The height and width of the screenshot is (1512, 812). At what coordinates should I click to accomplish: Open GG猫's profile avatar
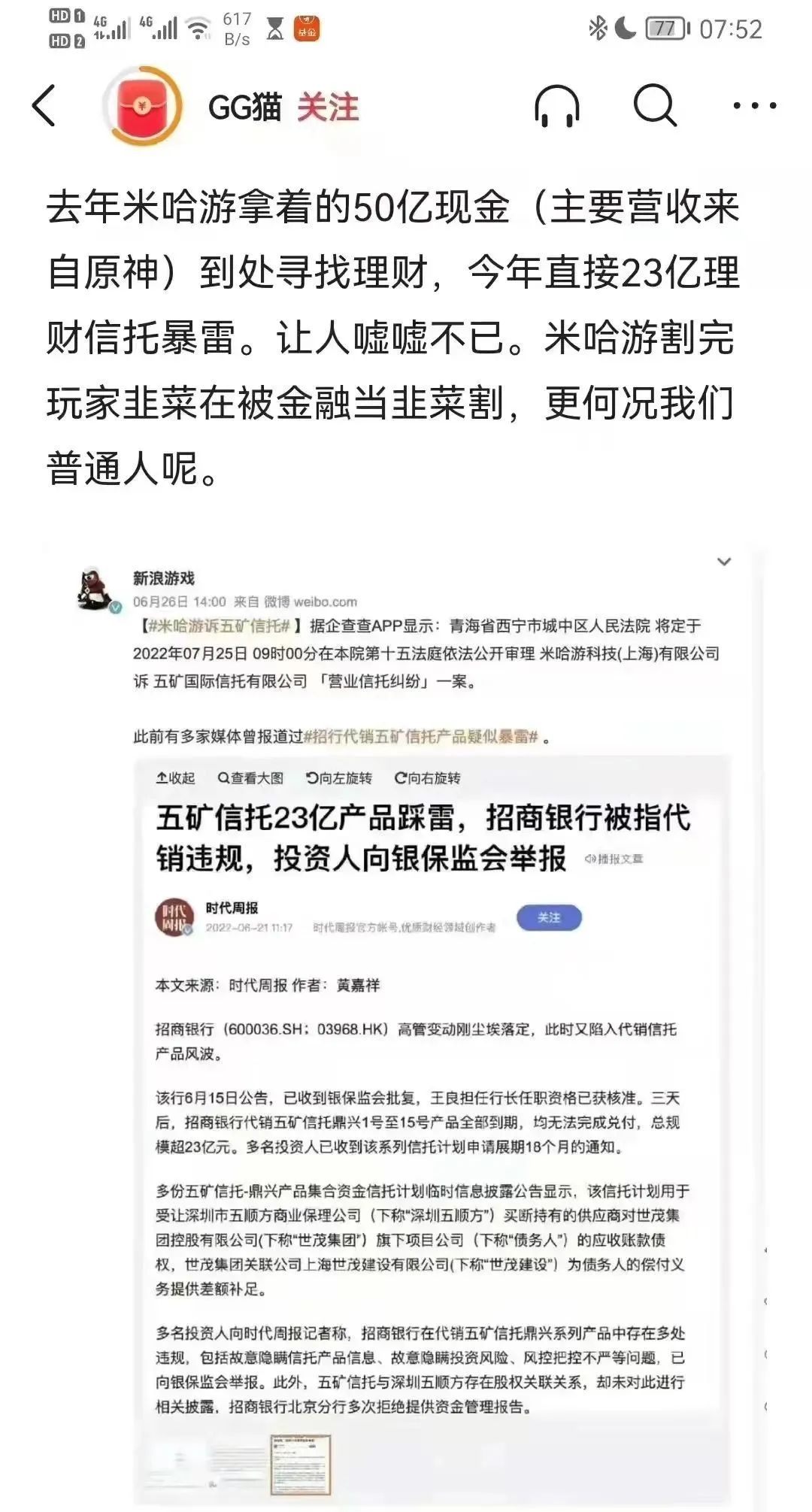click(143, 105)
